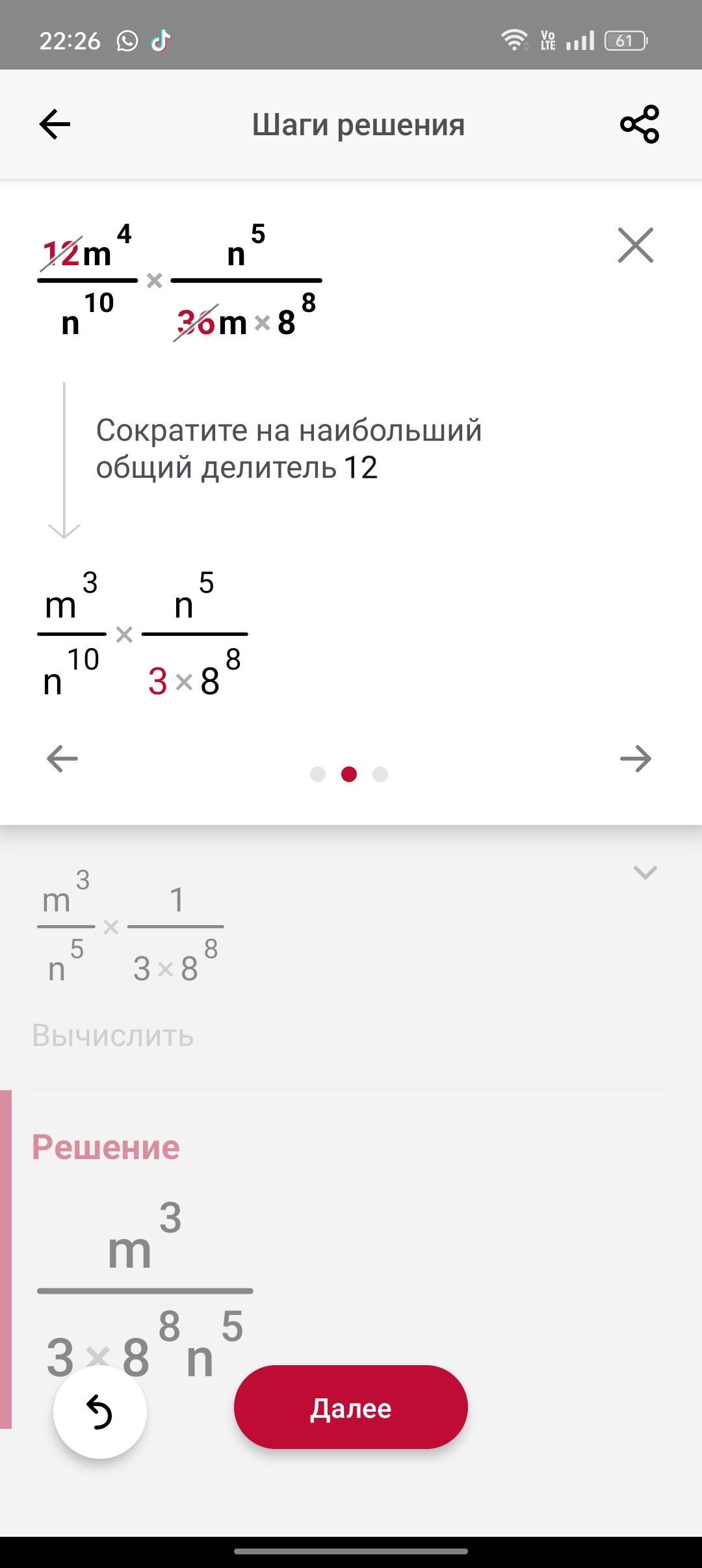This screenshot has height=1568, width=702.
Task: Go to the next solution step
Action: point(635,759)
